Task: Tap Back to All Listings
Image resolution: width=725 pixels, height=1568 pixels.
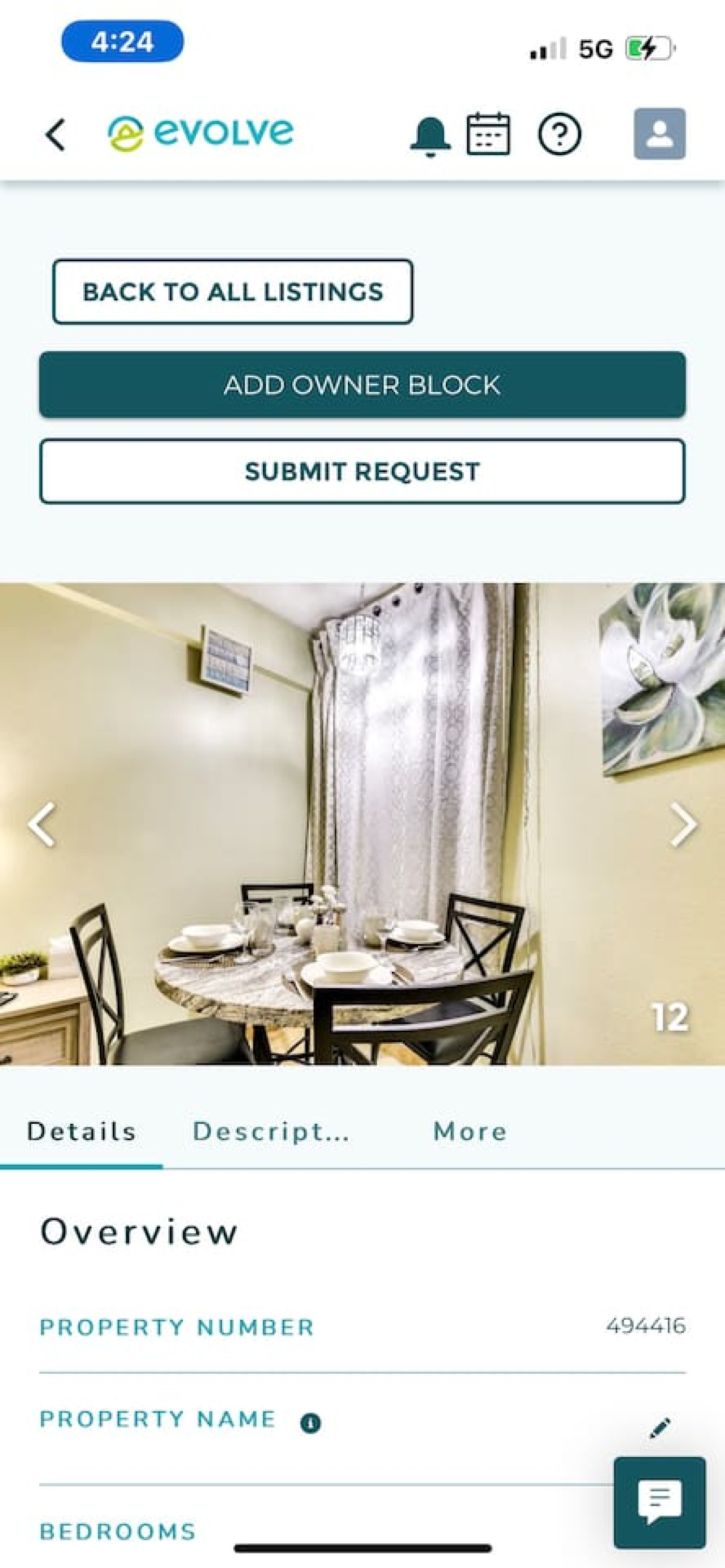Action: tap(232, 292)
